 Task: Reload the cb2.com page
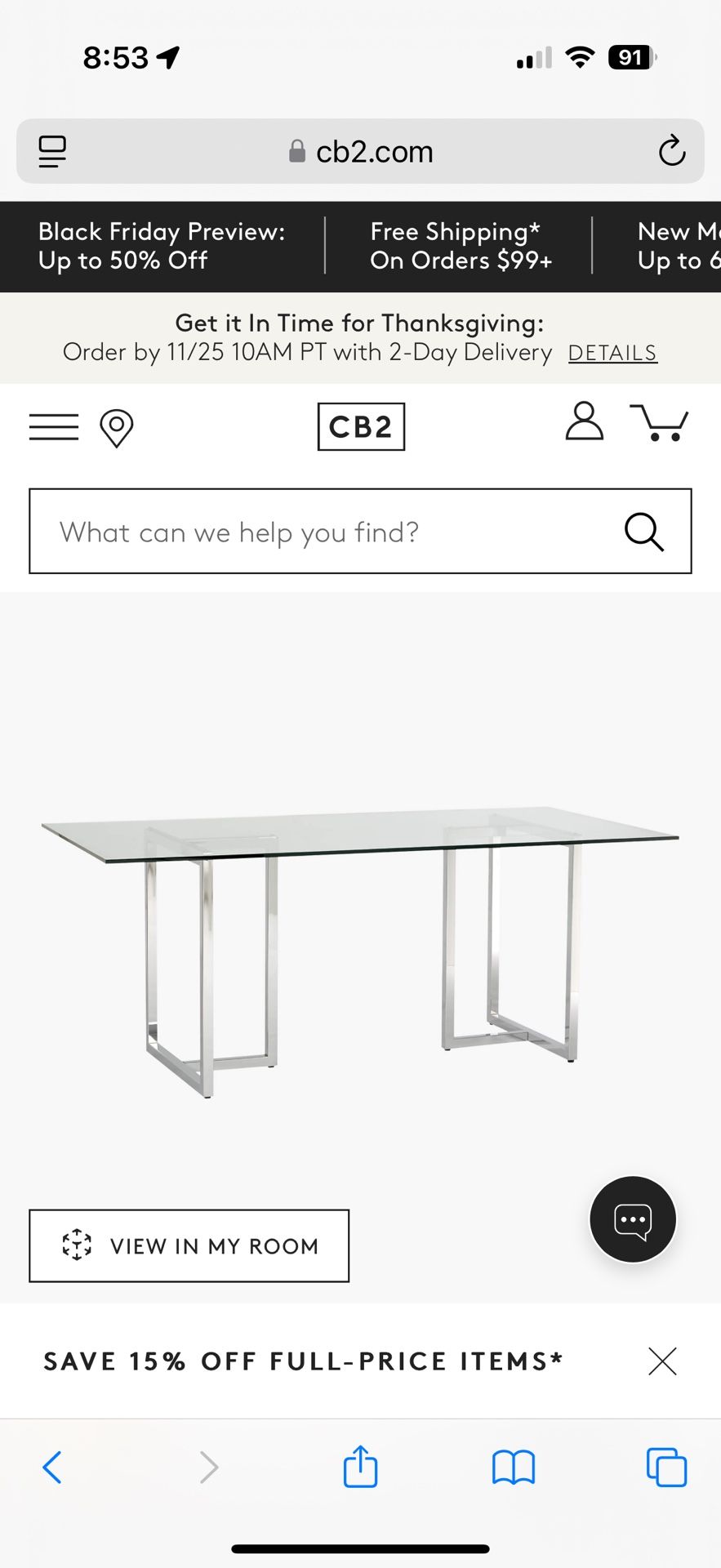click(671, 151)
